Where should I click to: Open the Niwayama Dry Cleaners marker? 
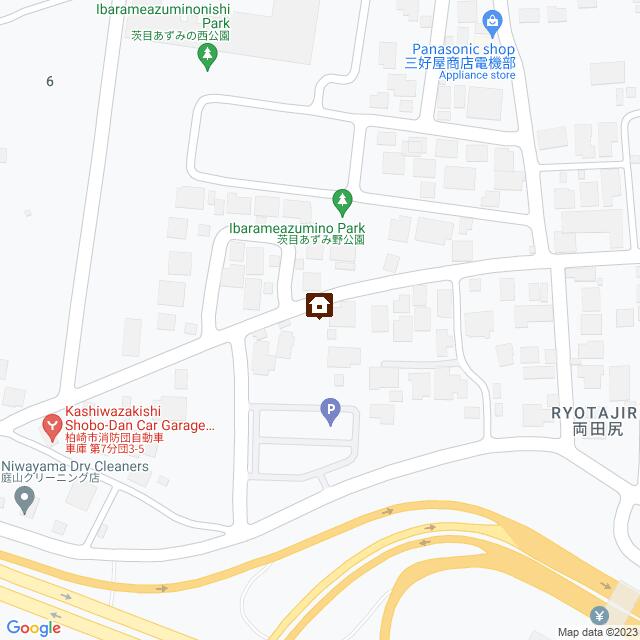pos(25,498)
